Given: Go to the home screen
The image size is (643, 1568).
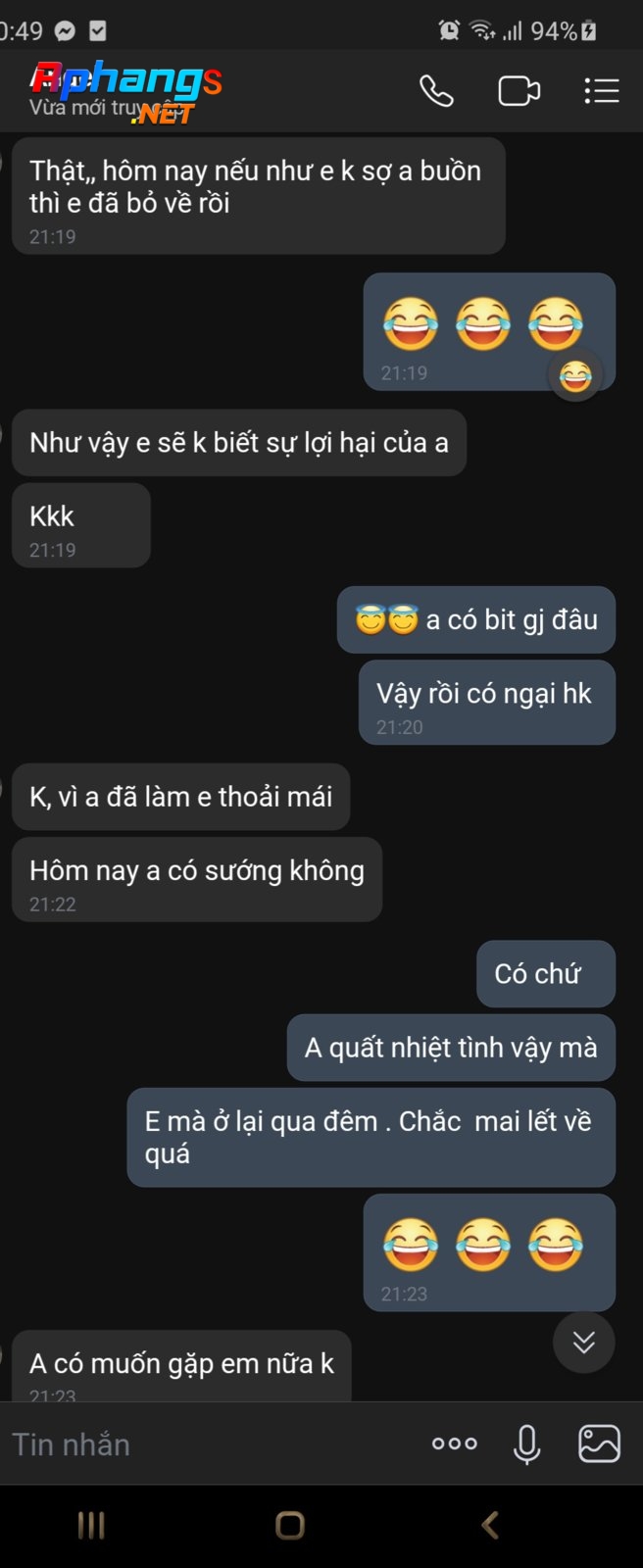Looking at the screenshot, I should click(290, 1525).
